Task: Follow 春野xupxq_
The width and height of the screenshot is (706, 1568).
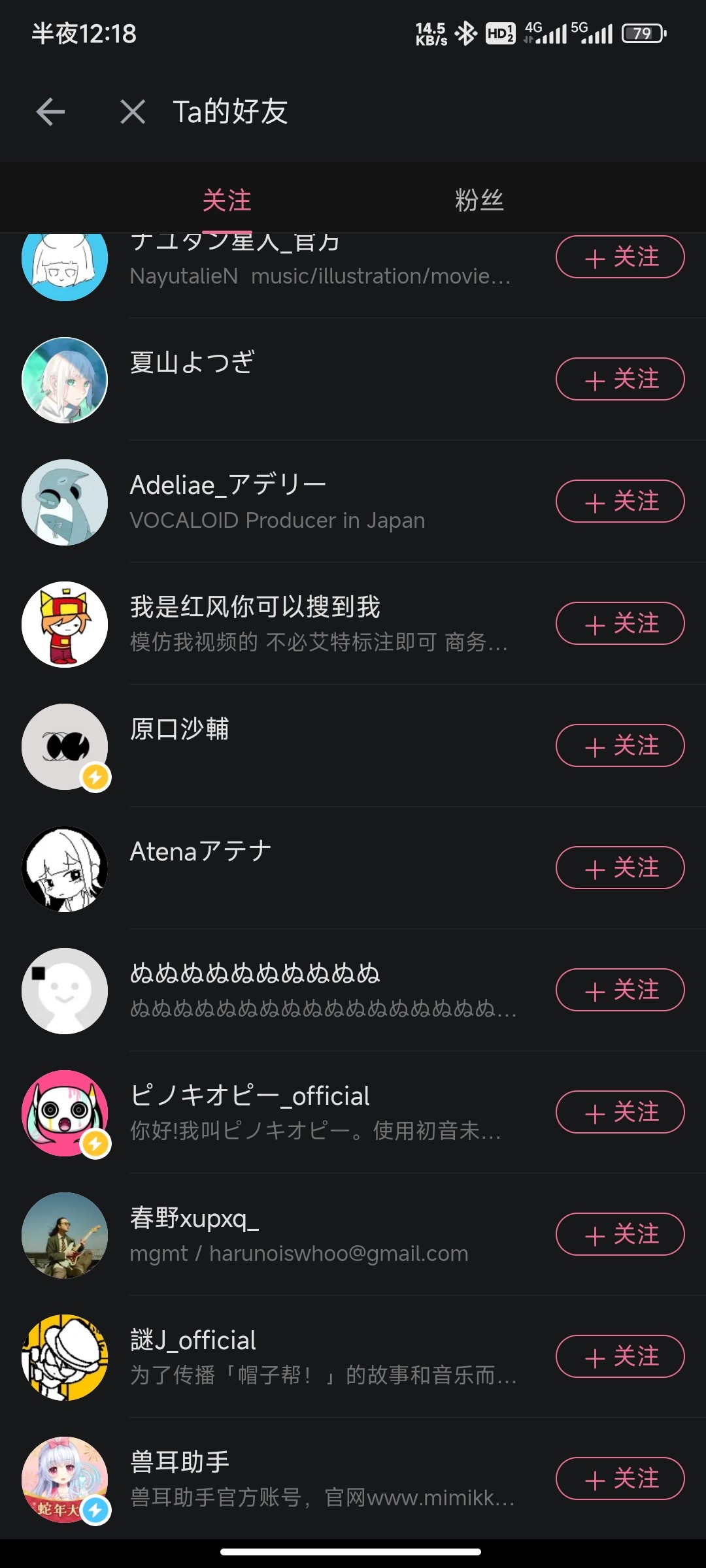Action: 620,1234
